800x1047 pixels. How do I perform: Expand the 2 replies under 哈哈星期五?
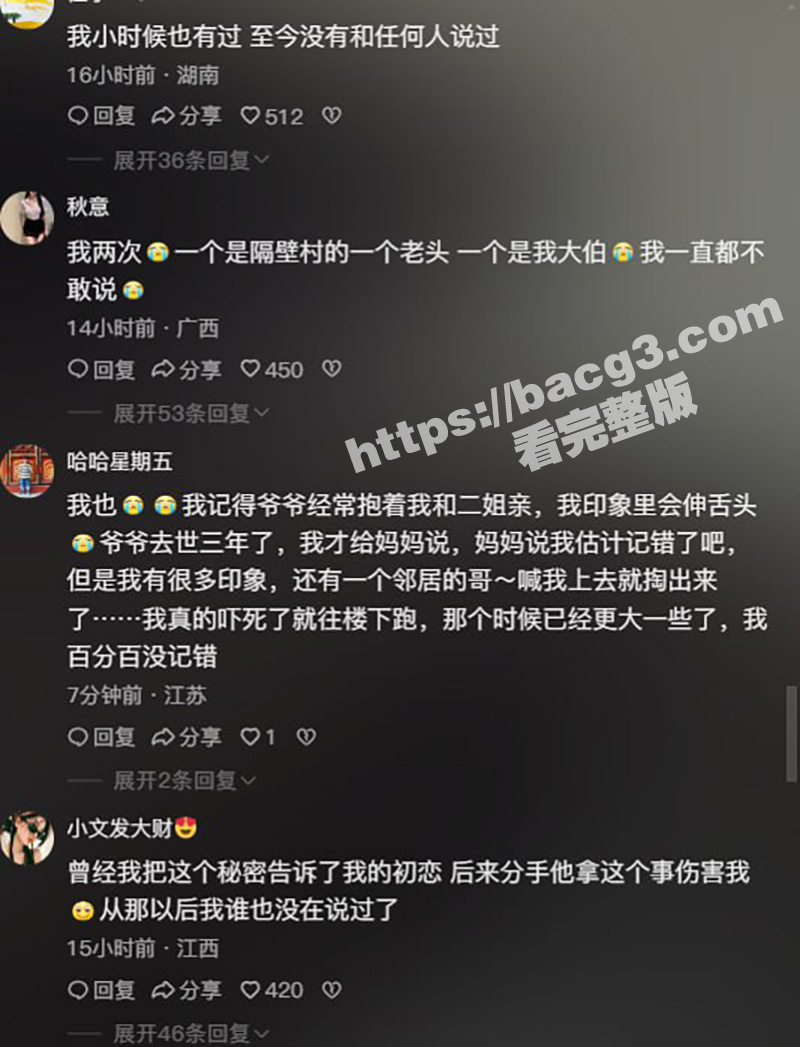[184, 780]
